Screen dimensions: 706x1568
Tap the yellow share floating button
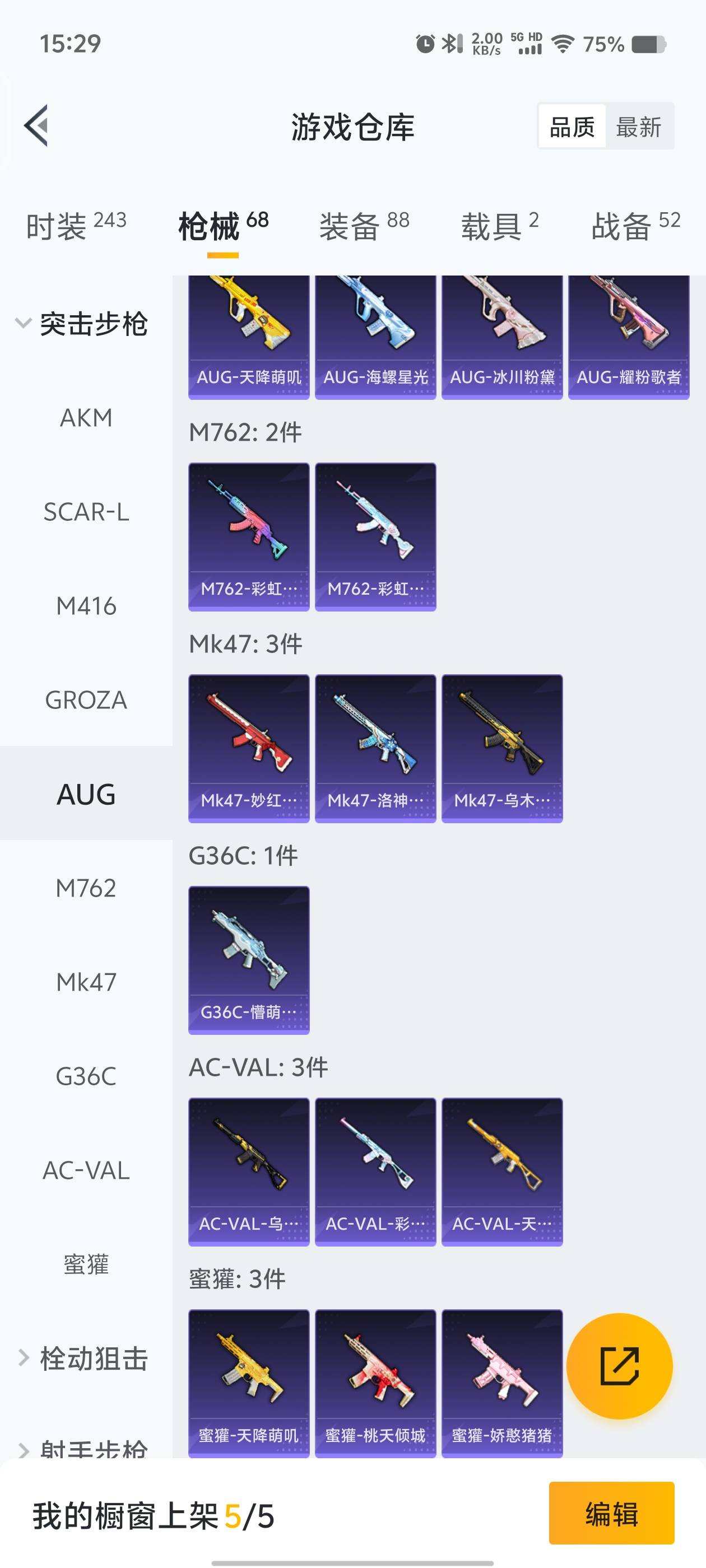pyautogui.click(x=619, y=1366)
